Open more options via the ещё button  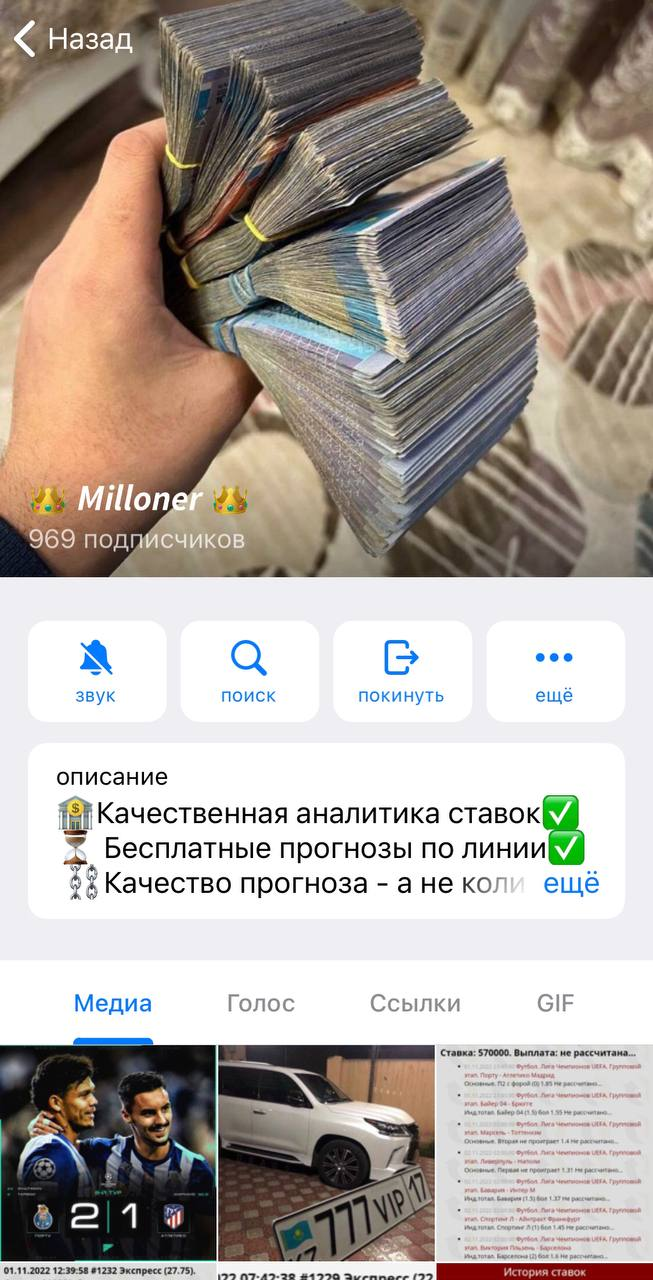pyautogui.click(x=555, y=671)
